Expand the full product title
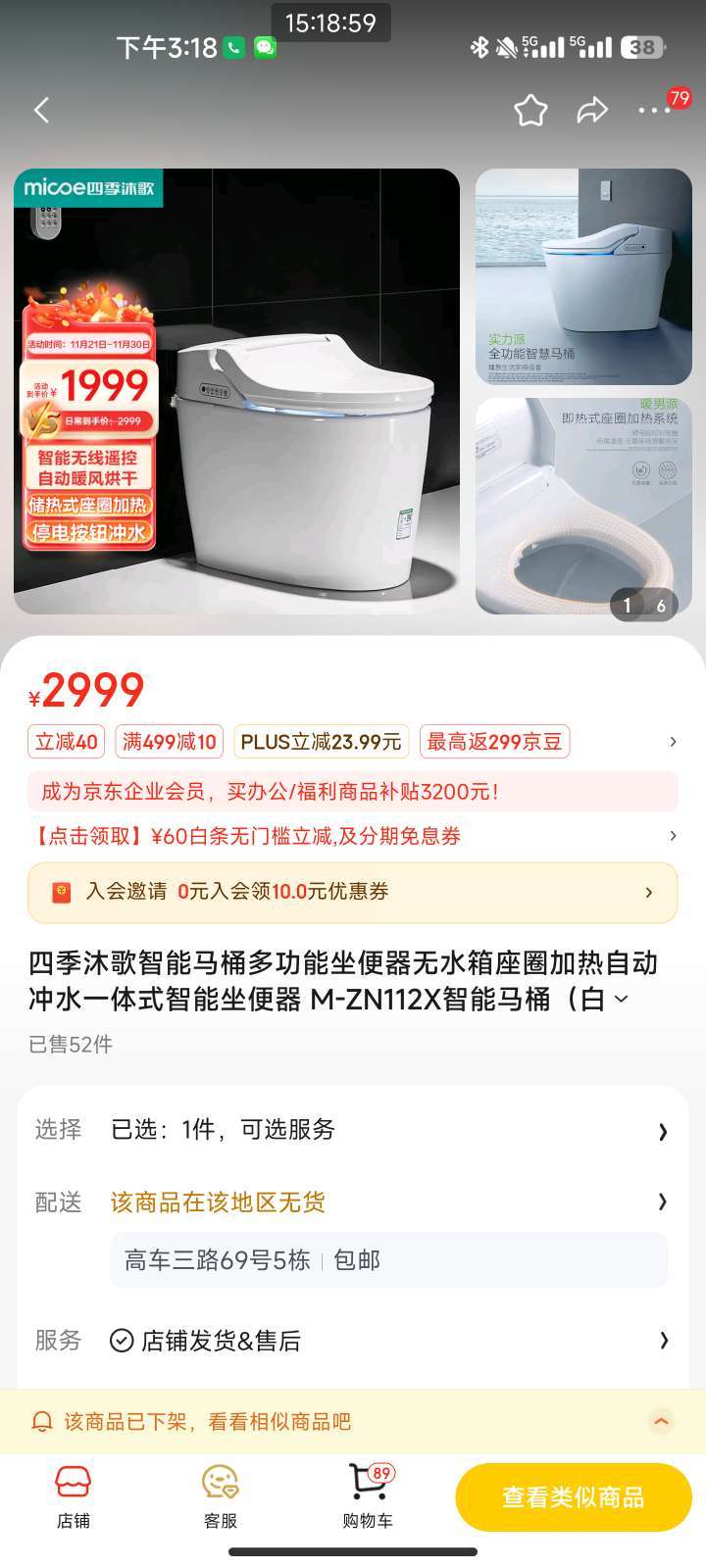The image size is (706, 1568). pyautogui.click(x=621, y=999)
